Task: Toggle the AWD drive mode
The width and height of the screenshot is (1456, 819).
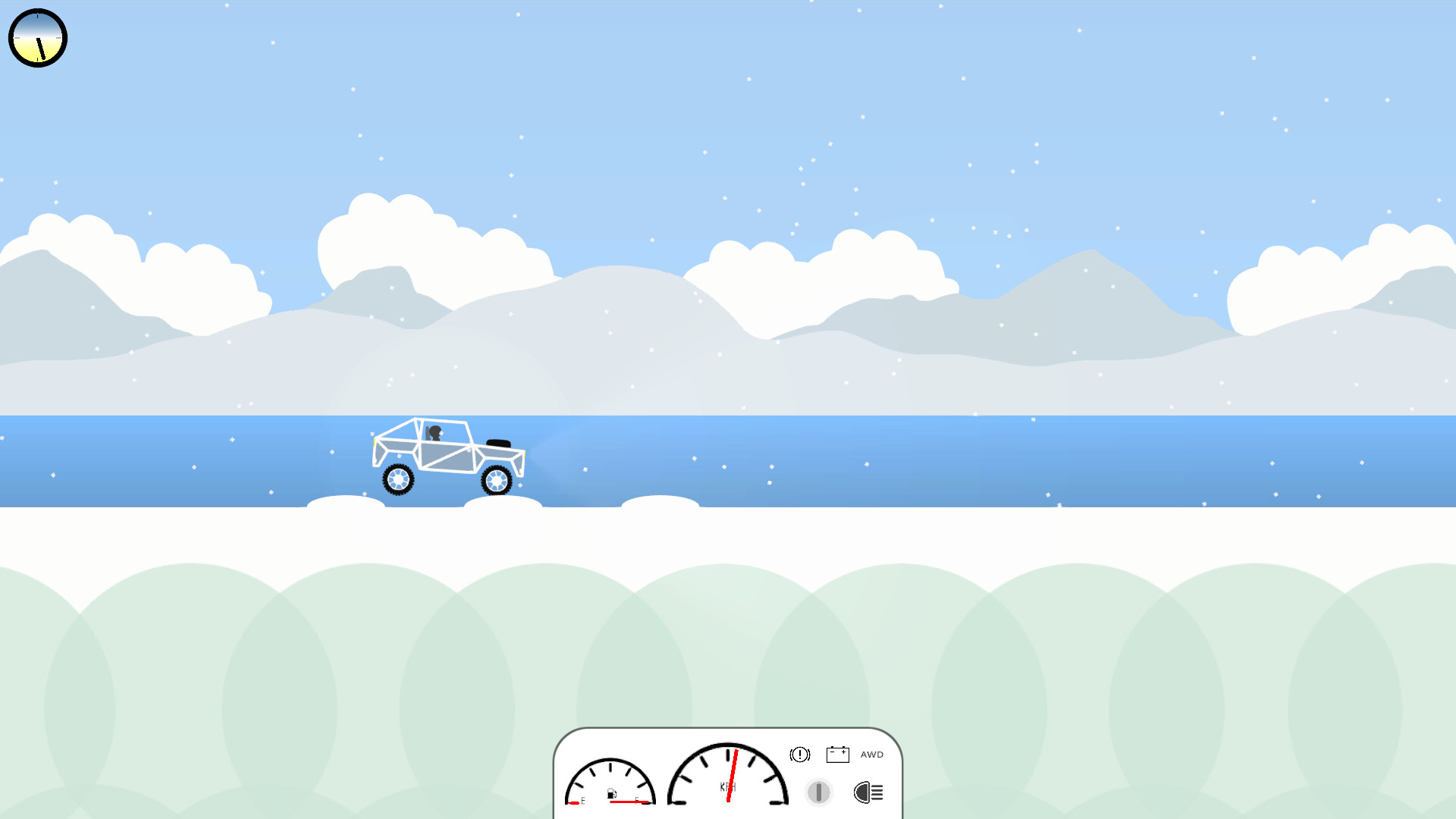Action: (871, 755)
